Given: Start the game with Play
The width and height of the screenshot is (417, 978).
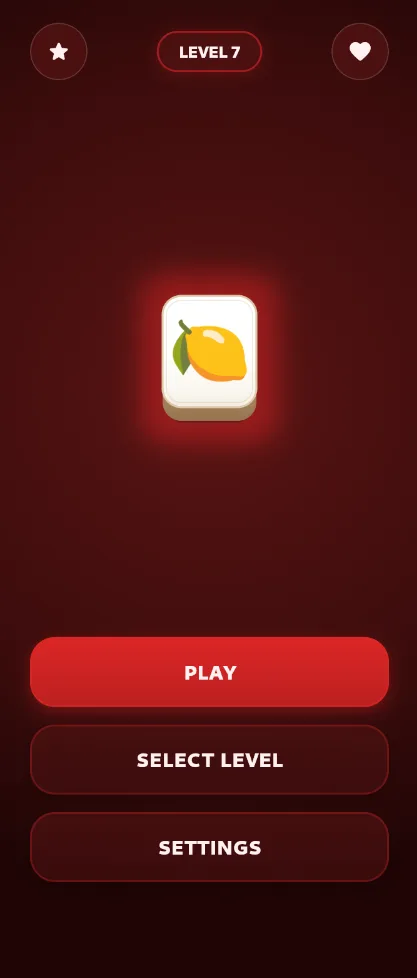Looking at the screenshot, I should 209,672.
